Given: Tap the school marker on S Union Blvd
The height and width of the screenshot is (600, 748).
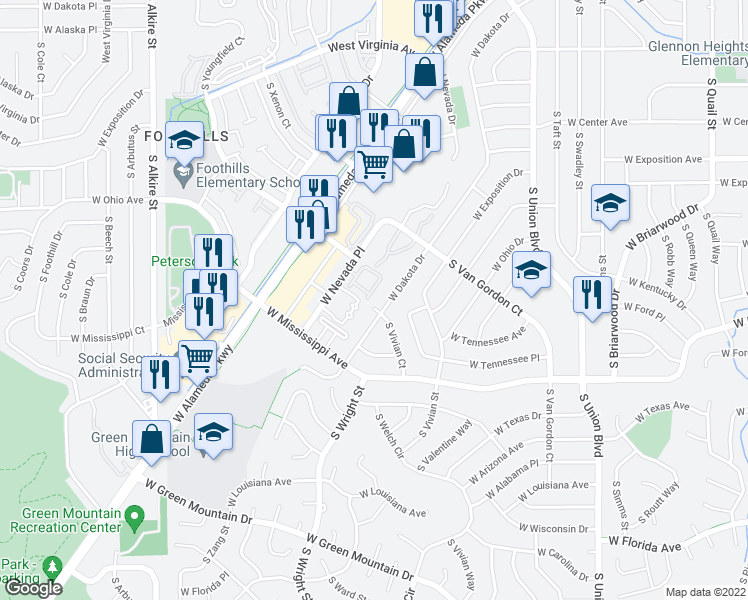Looking at the screenshot, I should coord(531,272).
